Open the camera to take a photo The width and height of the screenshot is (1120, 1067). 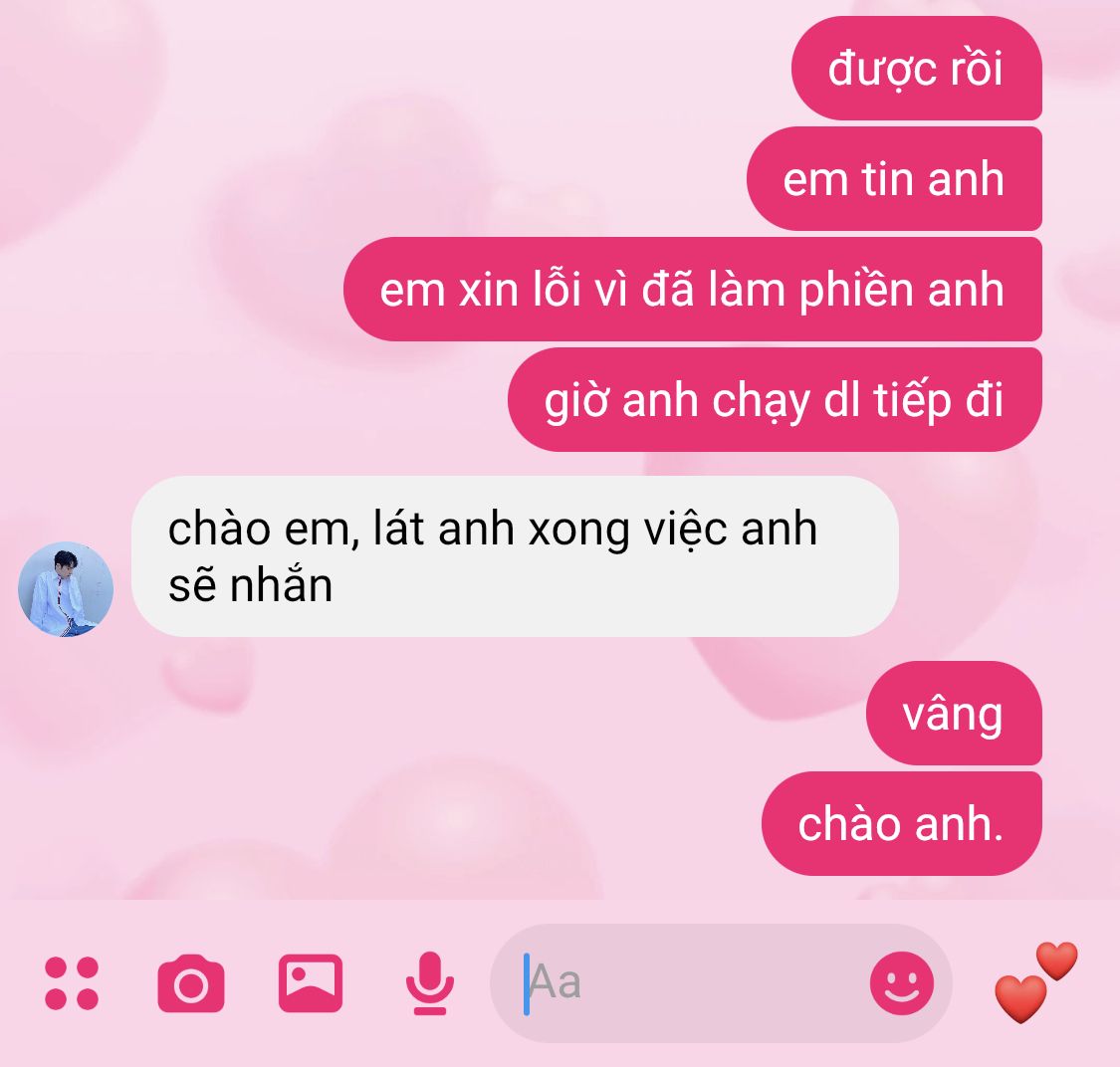tap(191, 983)
